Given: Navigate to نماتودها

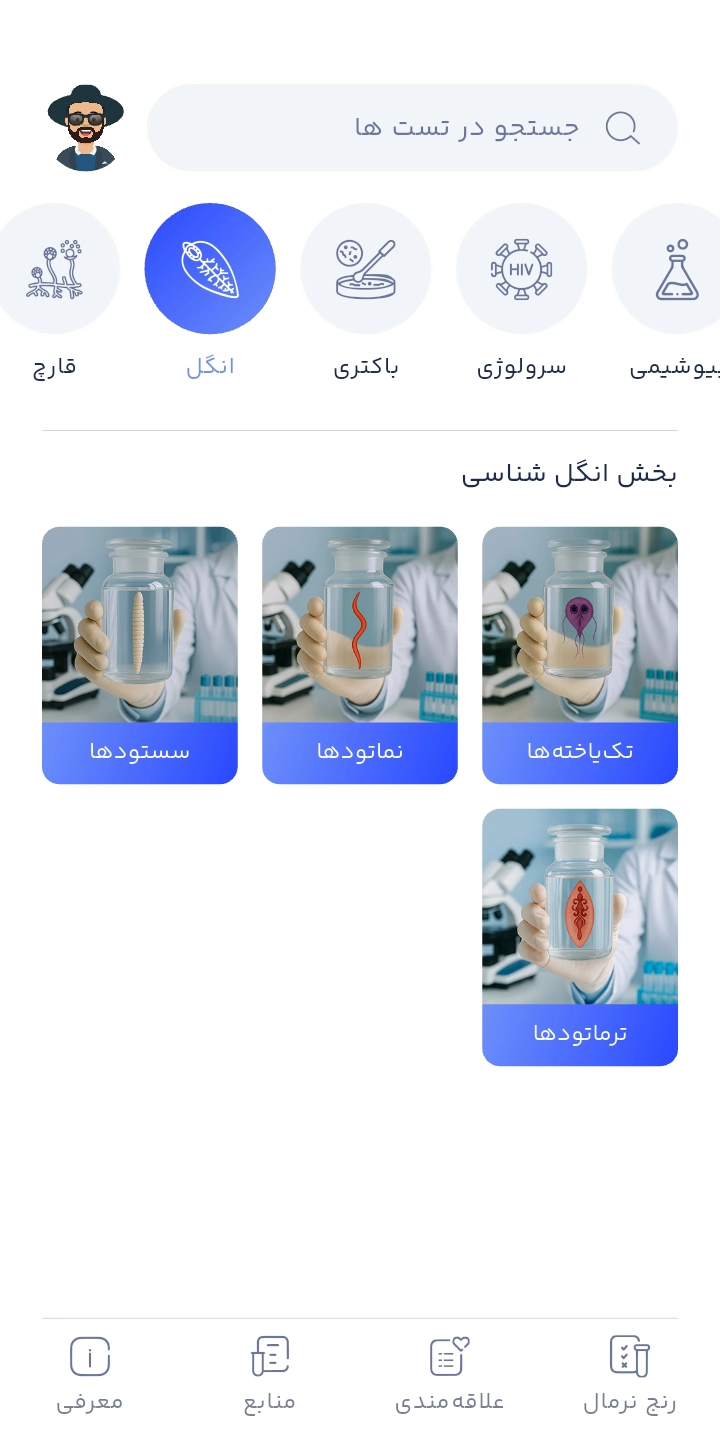Looking at the screenshot, I should click(x=359, y=654).
